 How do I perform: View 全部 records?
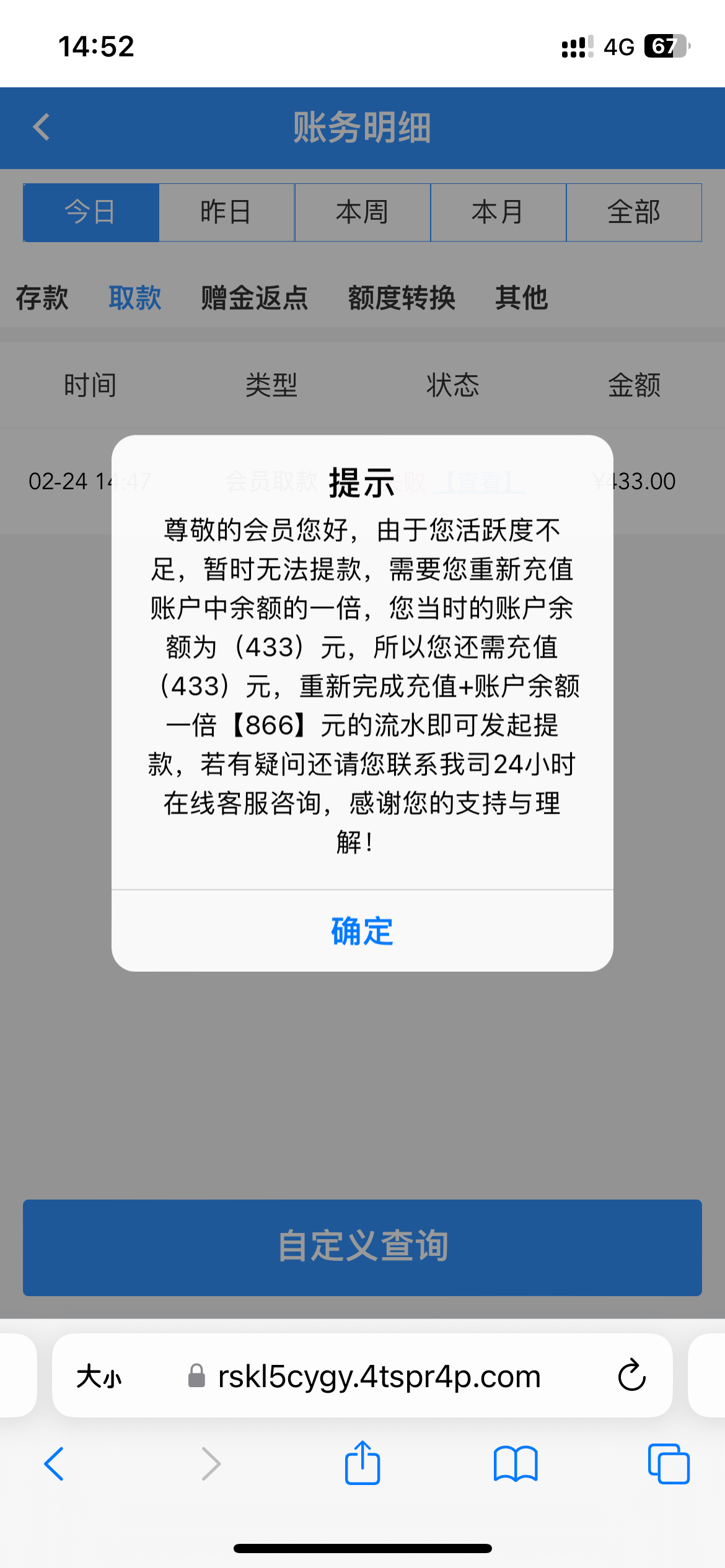point(633,212)
